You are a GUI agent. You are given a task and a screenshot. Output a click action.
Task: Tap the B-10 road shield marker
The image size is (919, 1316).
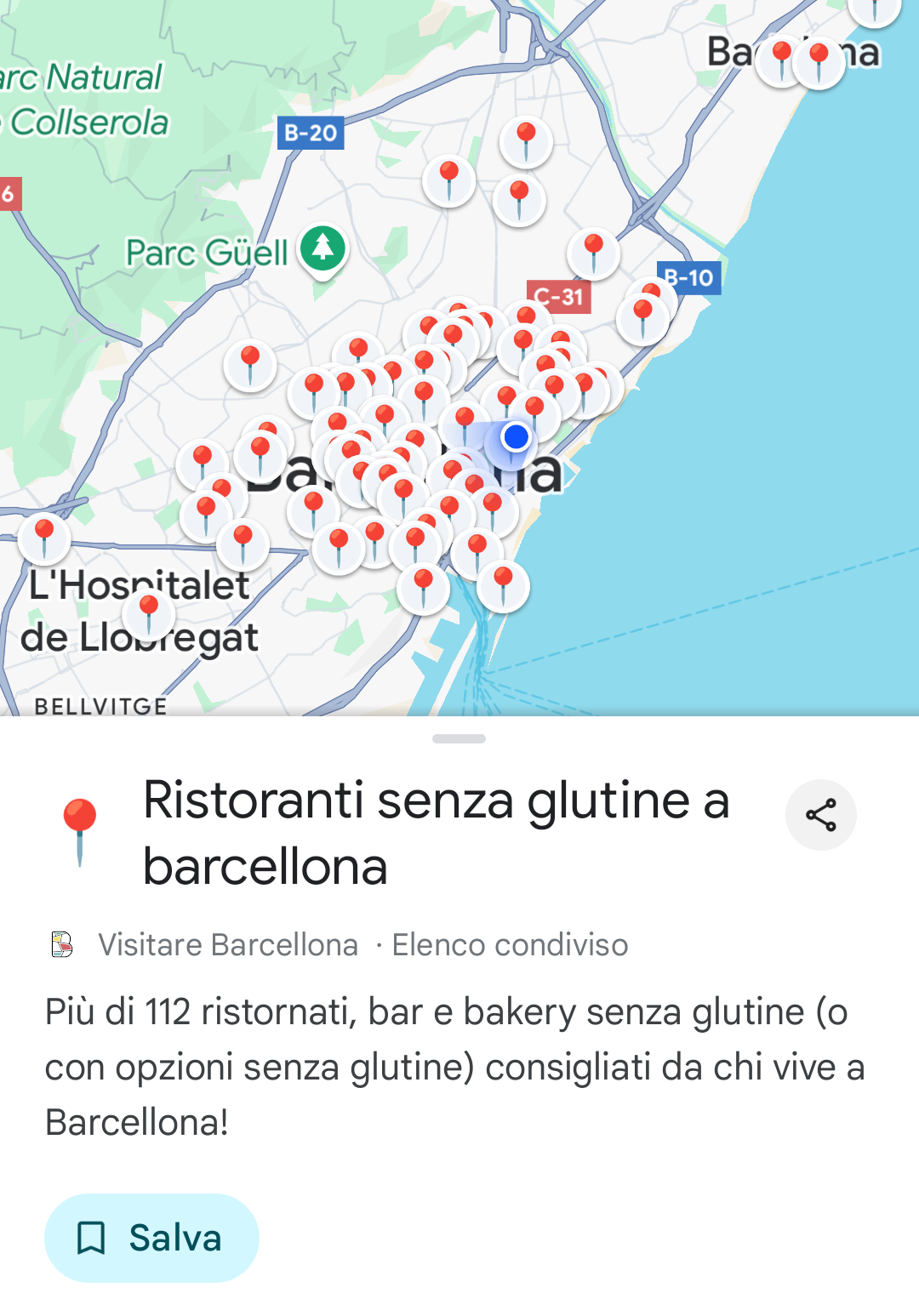click(690, 277)
